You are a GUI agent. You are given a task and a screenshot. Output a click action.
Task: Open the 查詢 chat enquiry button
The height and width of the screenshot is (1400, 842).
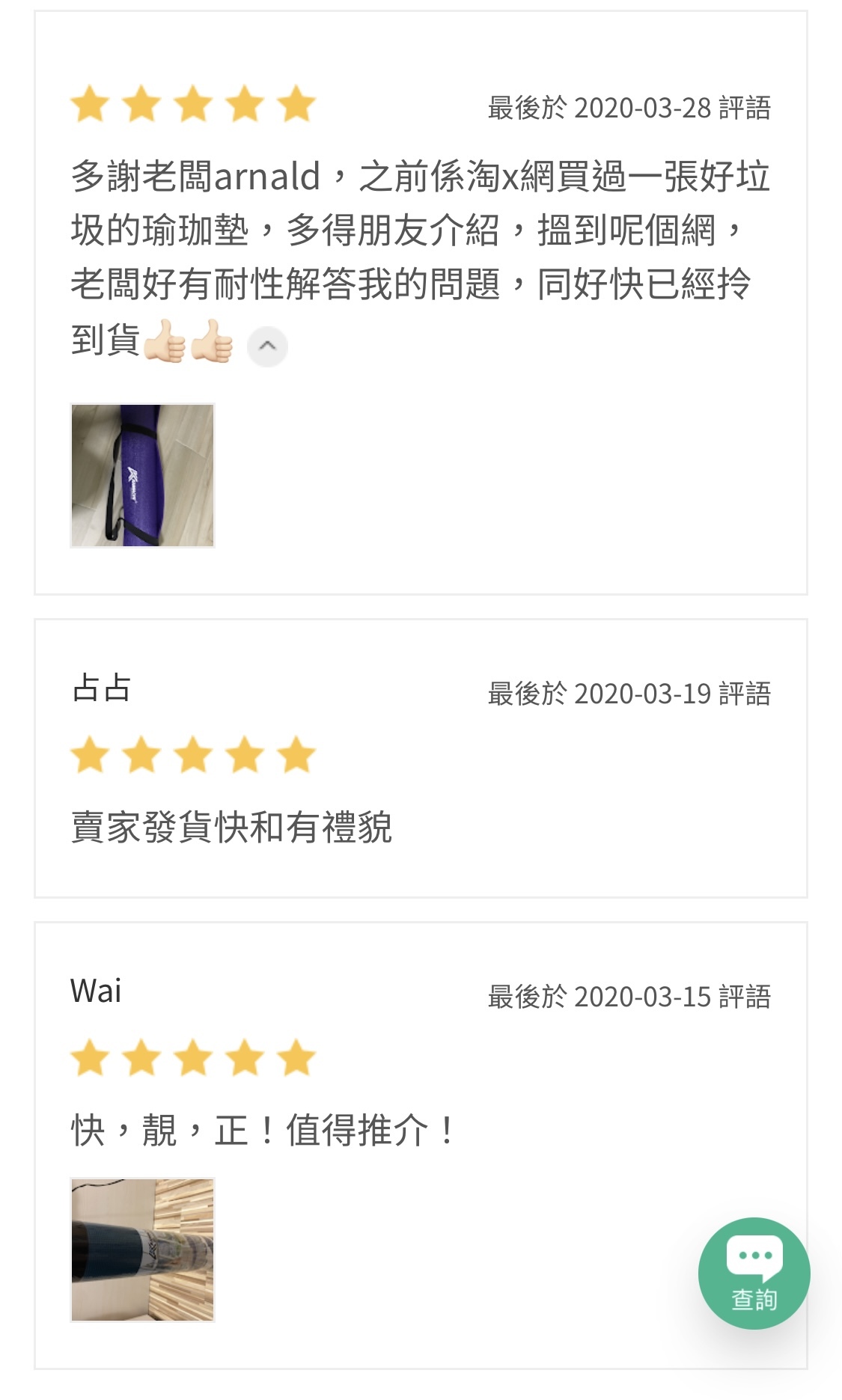[753, 1273]
